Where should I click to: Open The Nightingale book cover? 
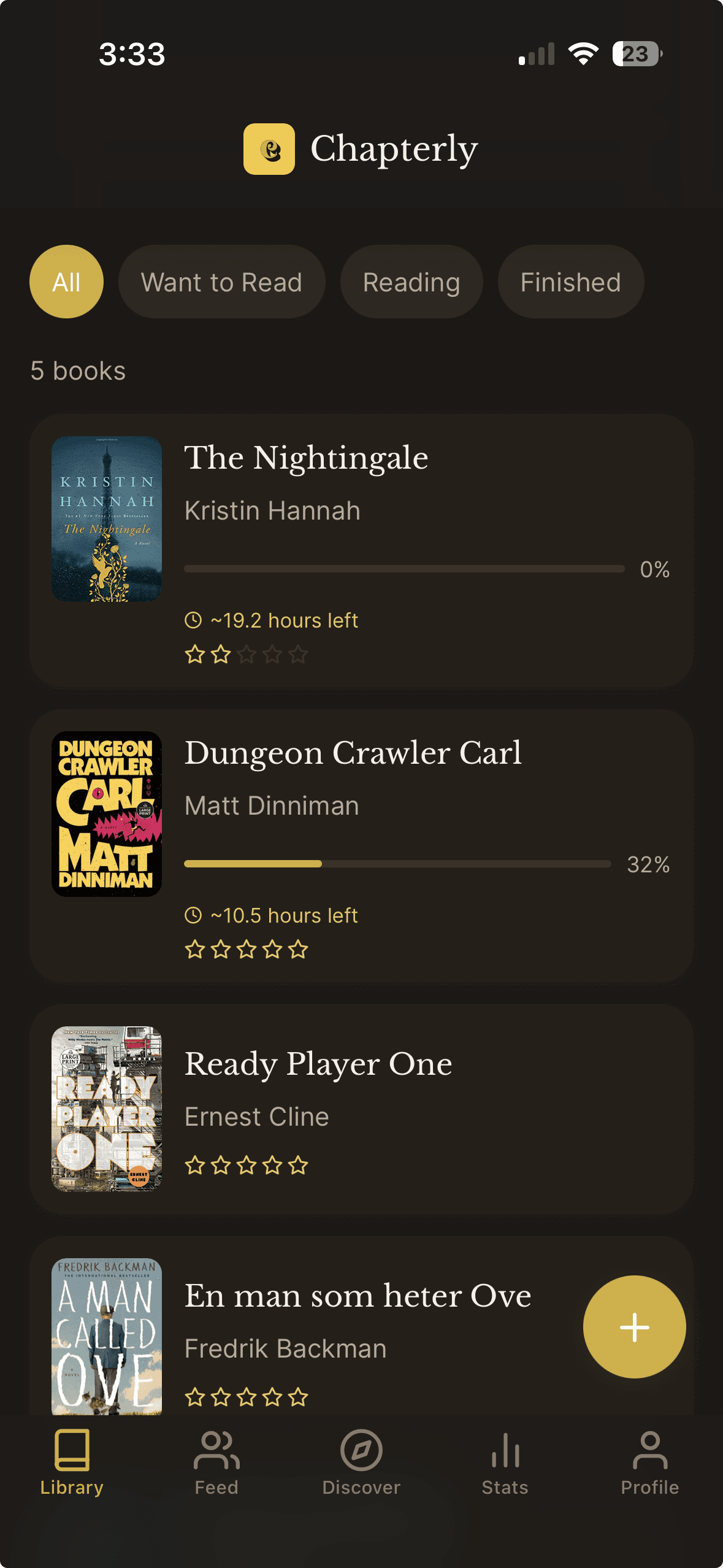[105, 519]
